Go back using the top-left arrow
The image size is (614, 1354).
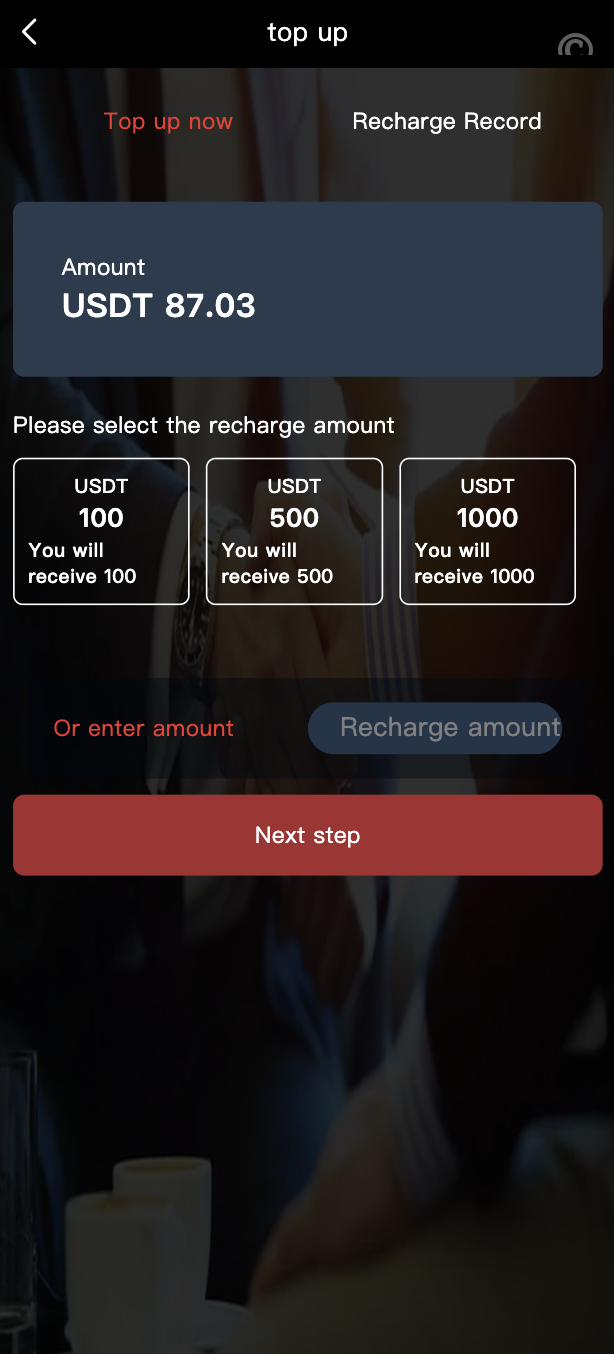click(30, 33)
